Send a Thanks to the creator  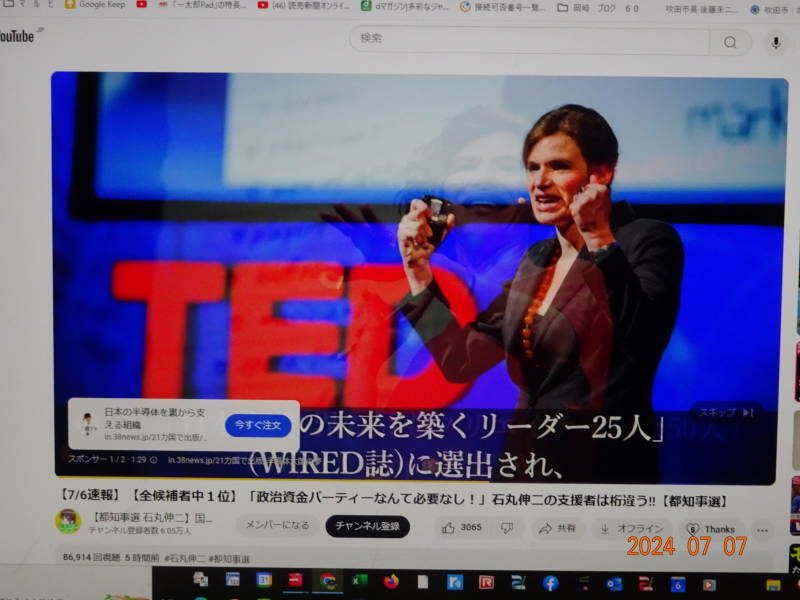(x=709, y=529)
